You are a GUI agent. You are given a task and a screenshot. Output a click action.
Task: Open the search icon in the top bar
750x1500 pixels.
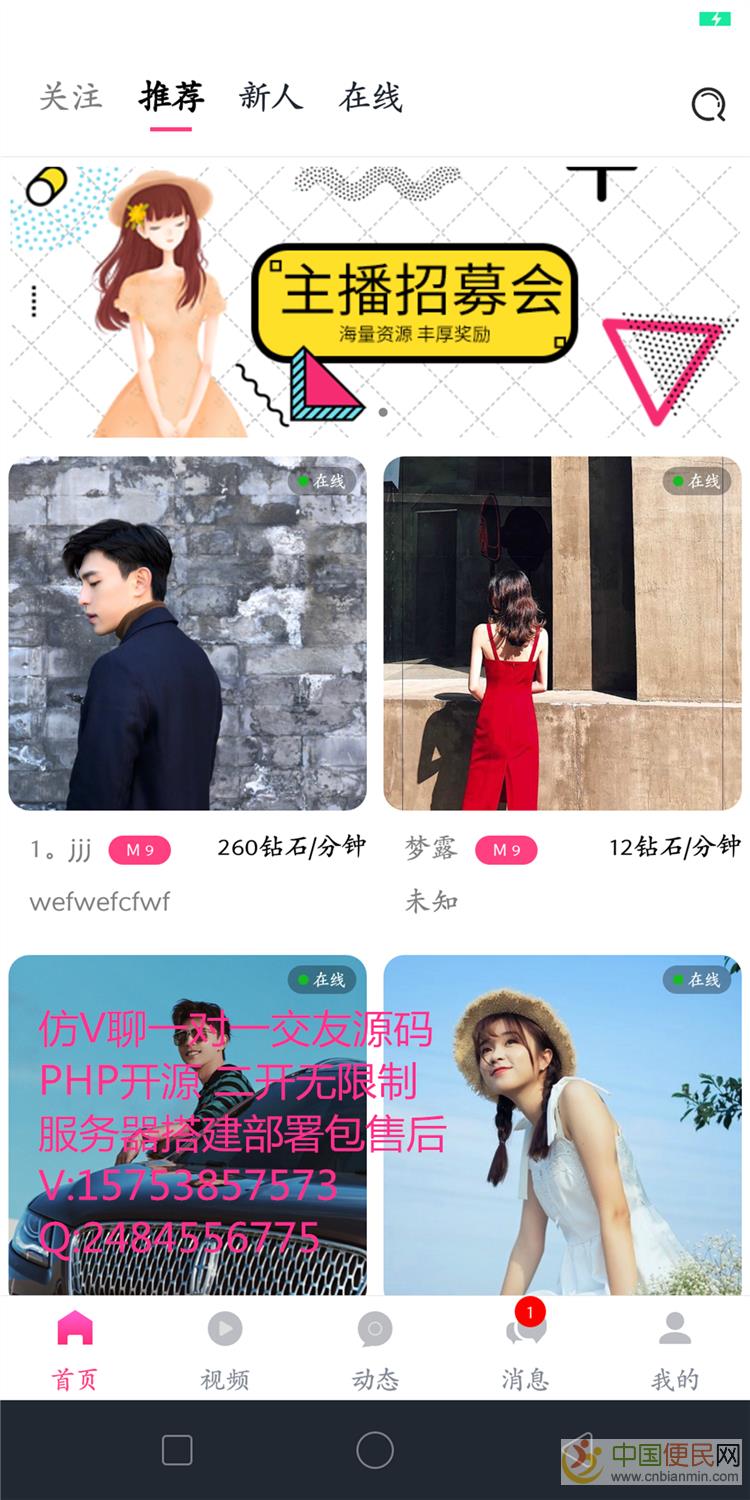coord(708,103)
